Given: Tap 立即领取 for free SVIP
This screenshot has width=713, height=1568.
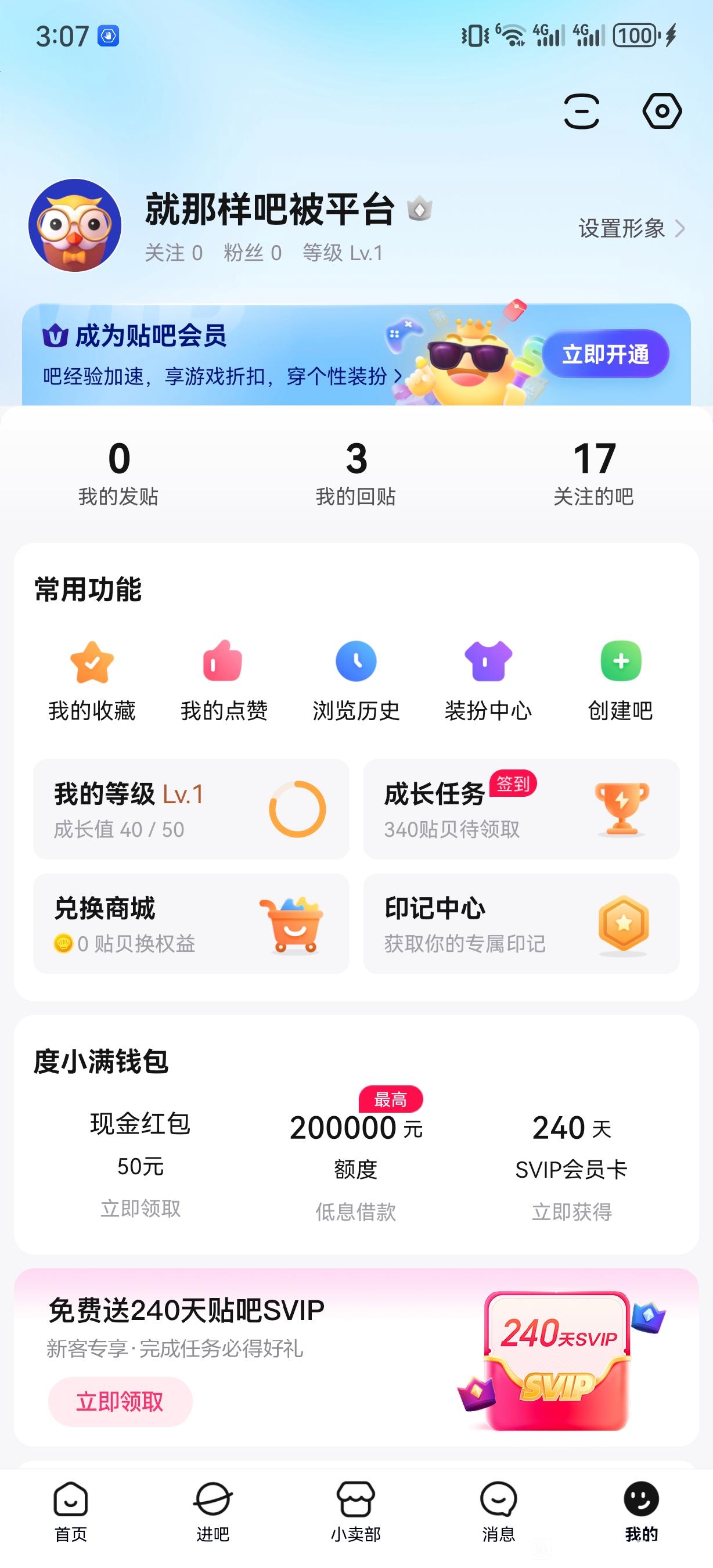Looking at the screenshot, I should click(120, 1402).
